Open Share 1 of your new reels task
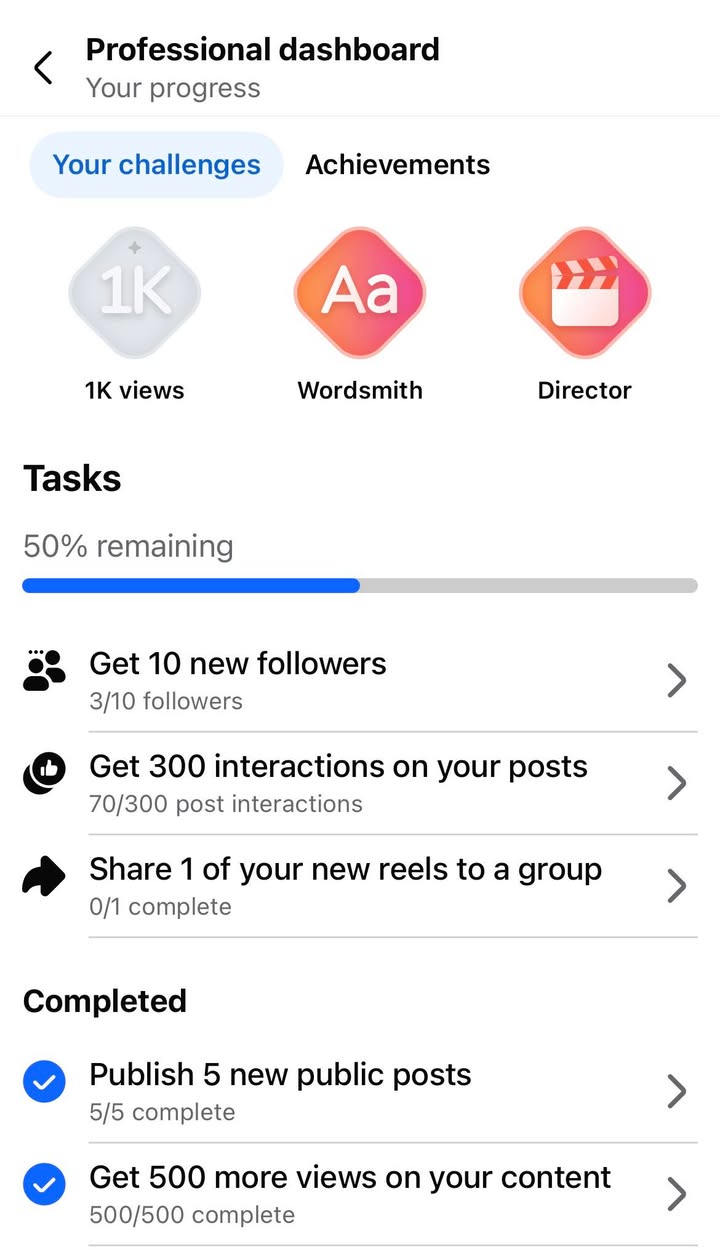The image size is (720, 1258). [360, 886]
